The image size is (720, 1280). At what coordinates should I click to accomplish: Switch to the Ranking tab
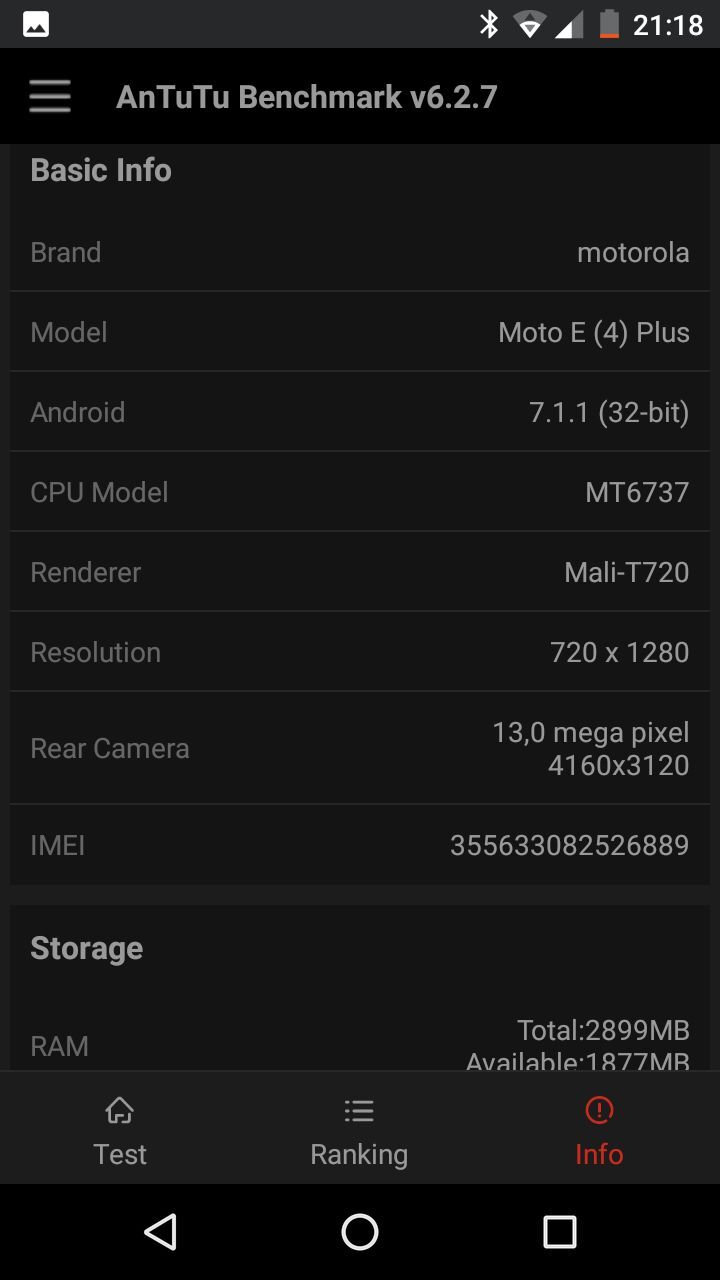coord(358,1128)
